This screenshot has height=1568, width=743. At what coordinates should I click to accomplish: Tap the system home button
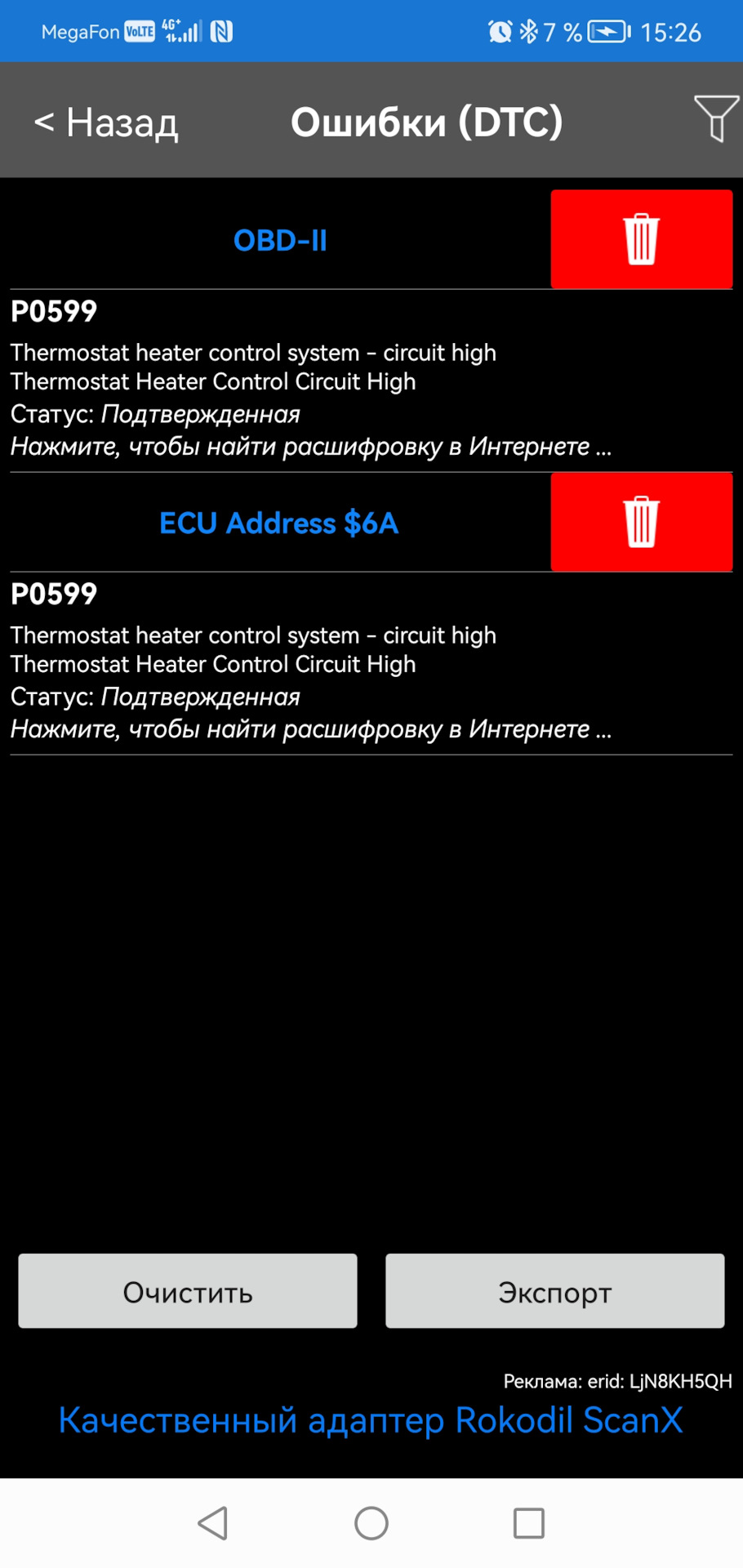371,1523
